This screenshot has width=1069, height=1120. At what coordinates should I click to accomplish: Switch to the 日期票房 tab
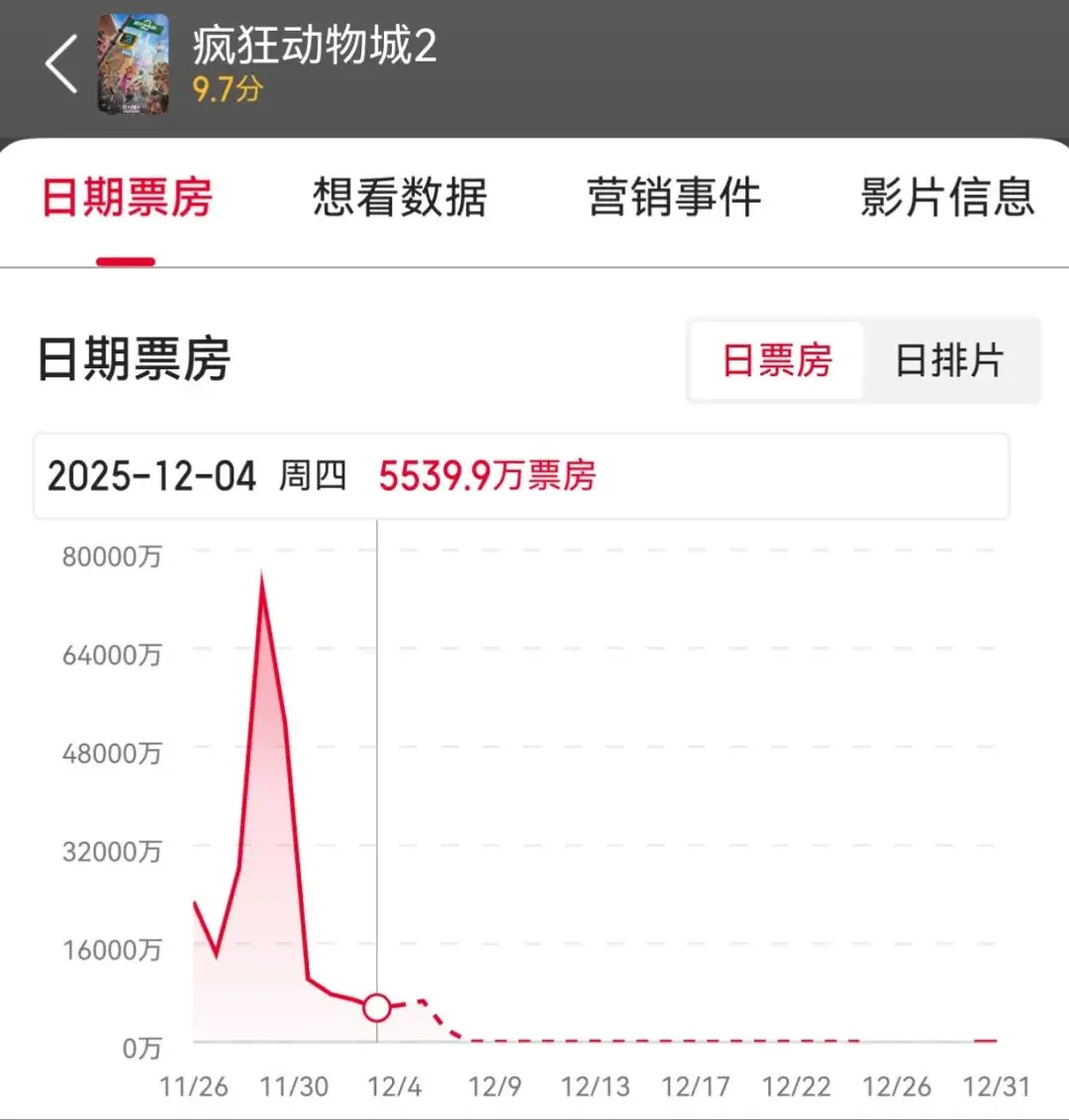pyautogui.click(x=127, y=197)
